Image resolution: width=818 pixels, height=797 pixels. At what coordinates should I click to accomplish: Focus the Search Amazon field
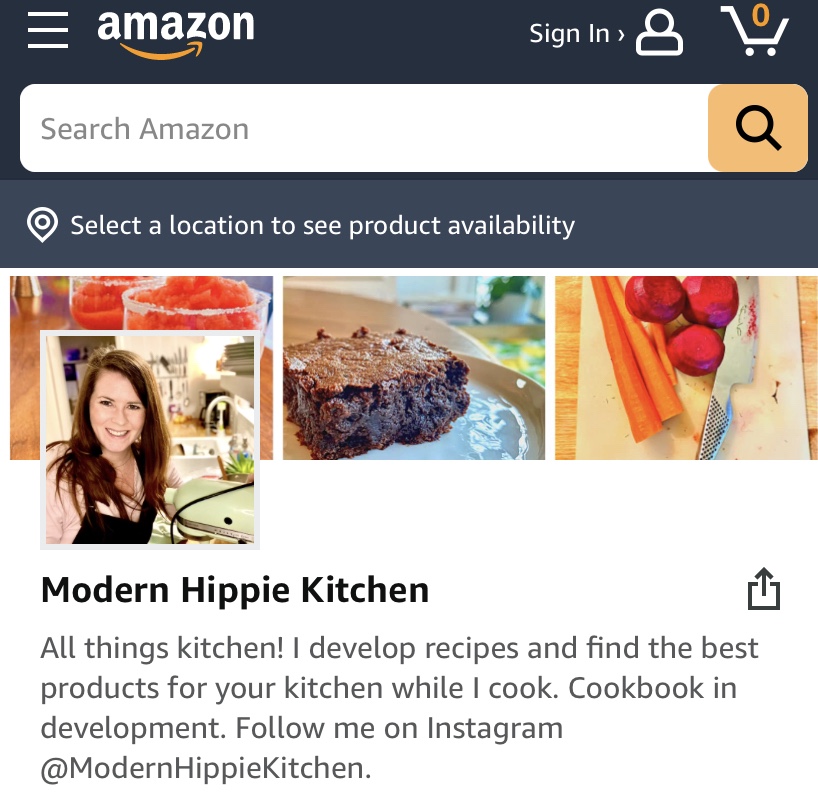(x=364, y=129)
